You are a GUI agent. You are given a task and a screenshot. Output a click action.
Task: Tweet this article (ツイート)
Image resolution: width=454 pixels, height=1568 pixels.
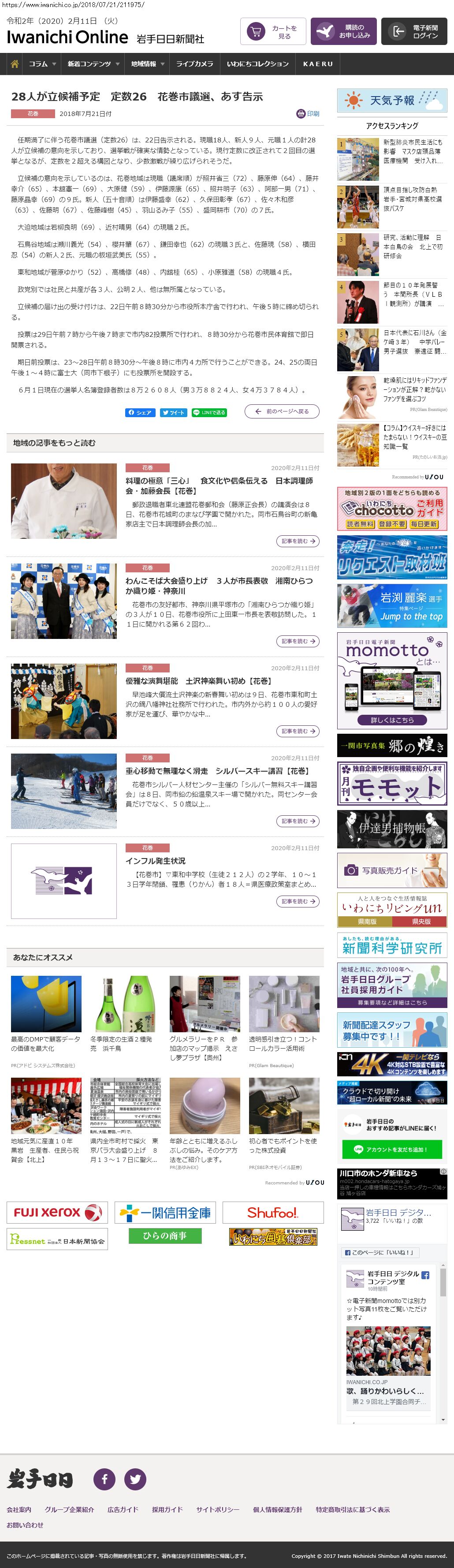[x=173, y=412]
